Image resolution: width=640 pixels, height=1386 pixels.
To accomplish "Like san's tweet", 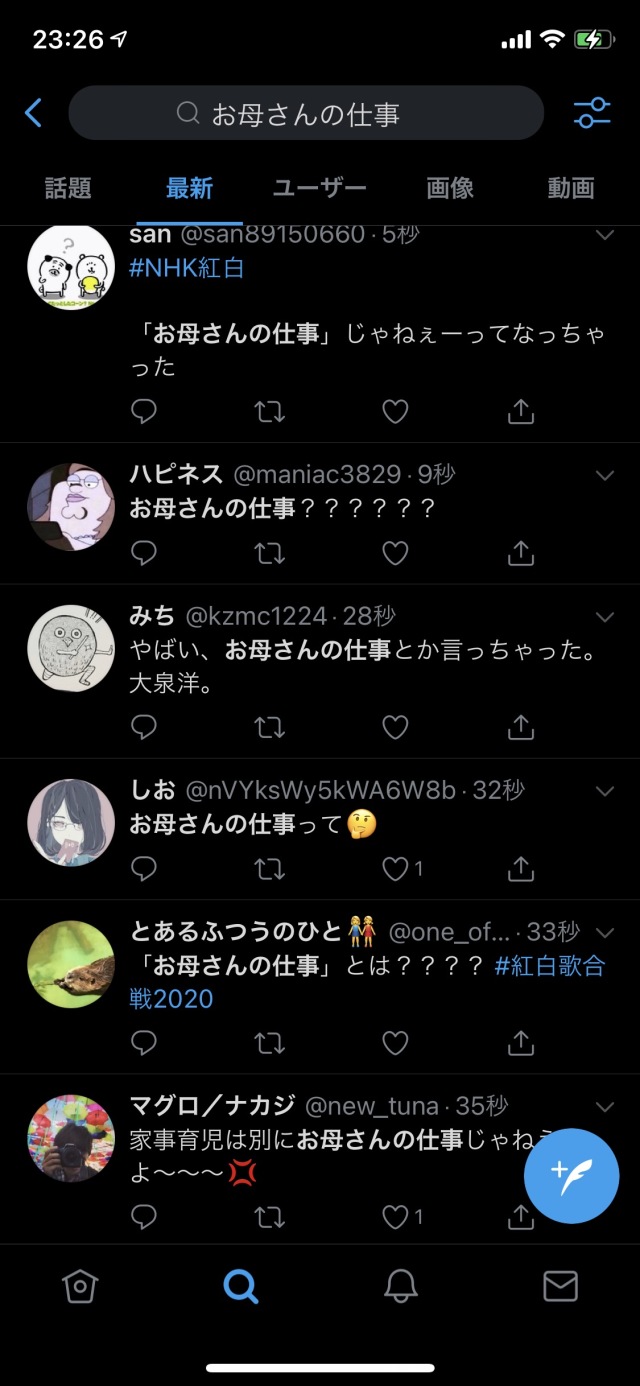I will coord(396,411).
